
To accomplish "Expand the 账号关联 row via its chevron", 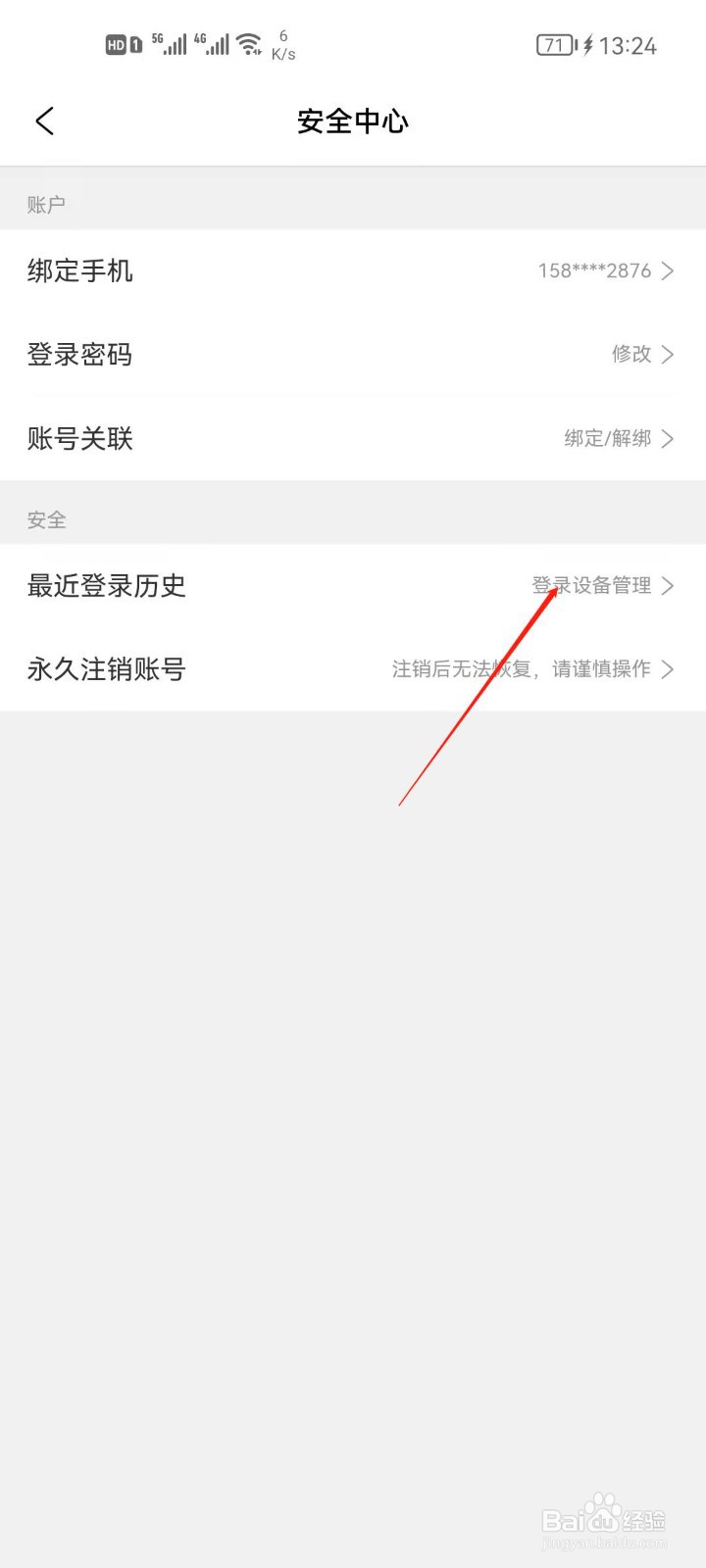I will pos(669,439).
